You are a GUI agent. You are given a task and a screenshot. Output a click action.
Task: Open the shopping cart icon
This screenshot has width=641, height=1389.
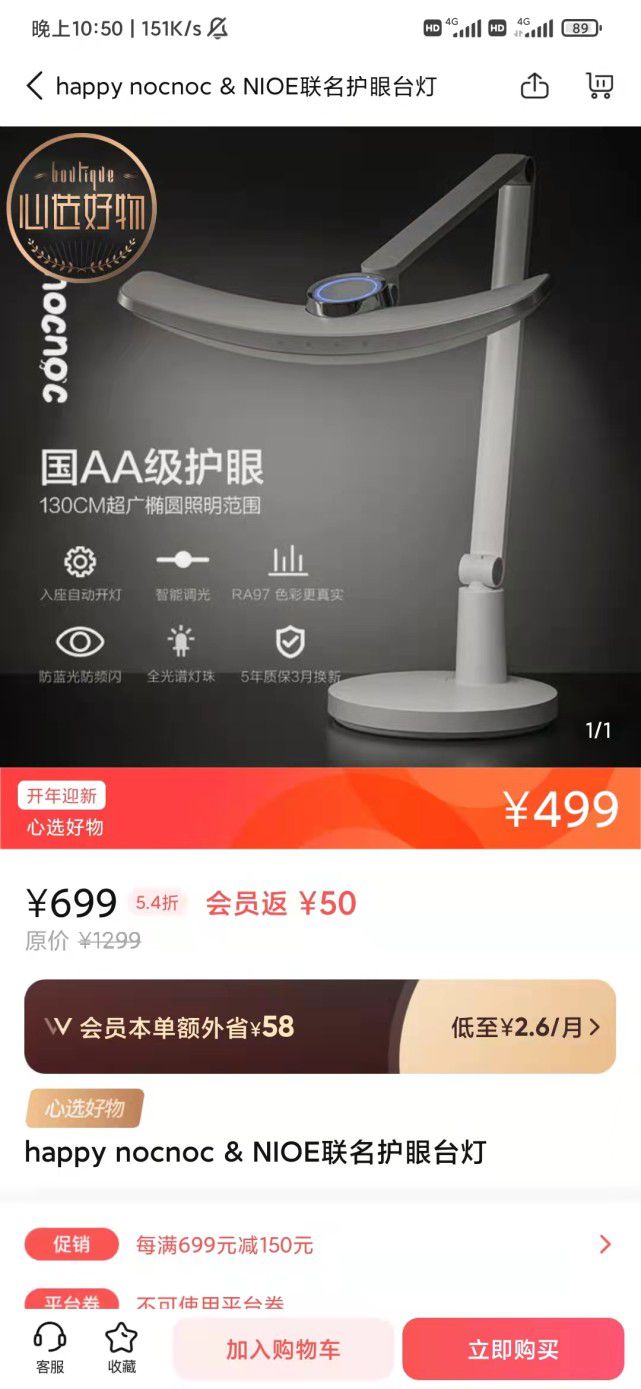click(x=599, y=86)
